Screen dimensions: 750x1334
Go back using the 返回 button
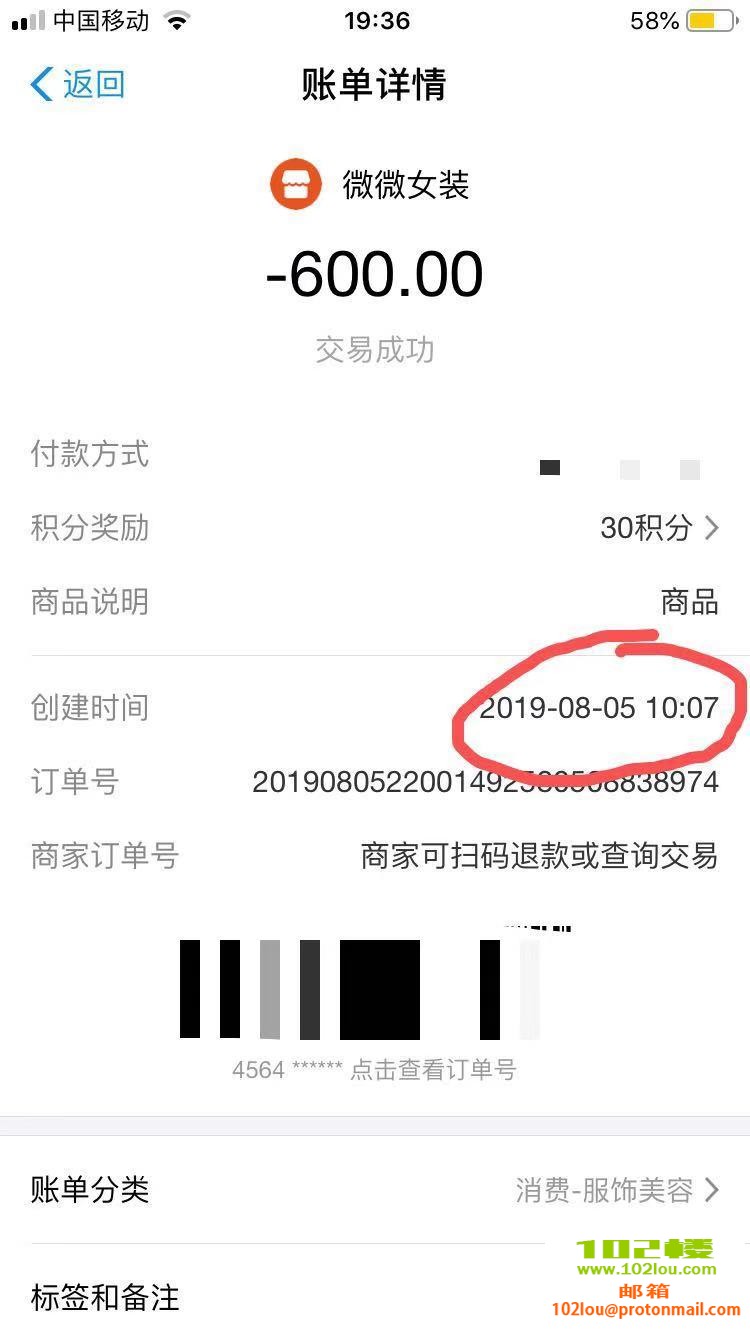pyautogui.click(x=78, y=84)
